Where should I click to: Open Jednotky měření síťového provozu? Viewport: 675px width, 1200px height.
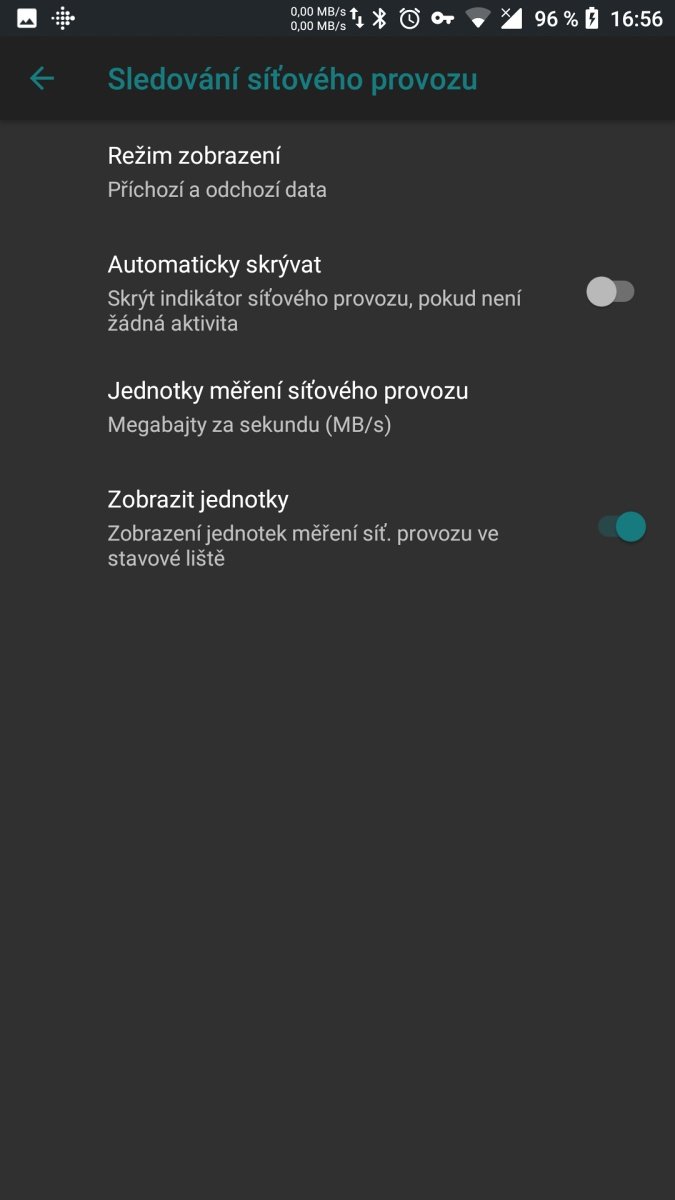tap(337, 407)
